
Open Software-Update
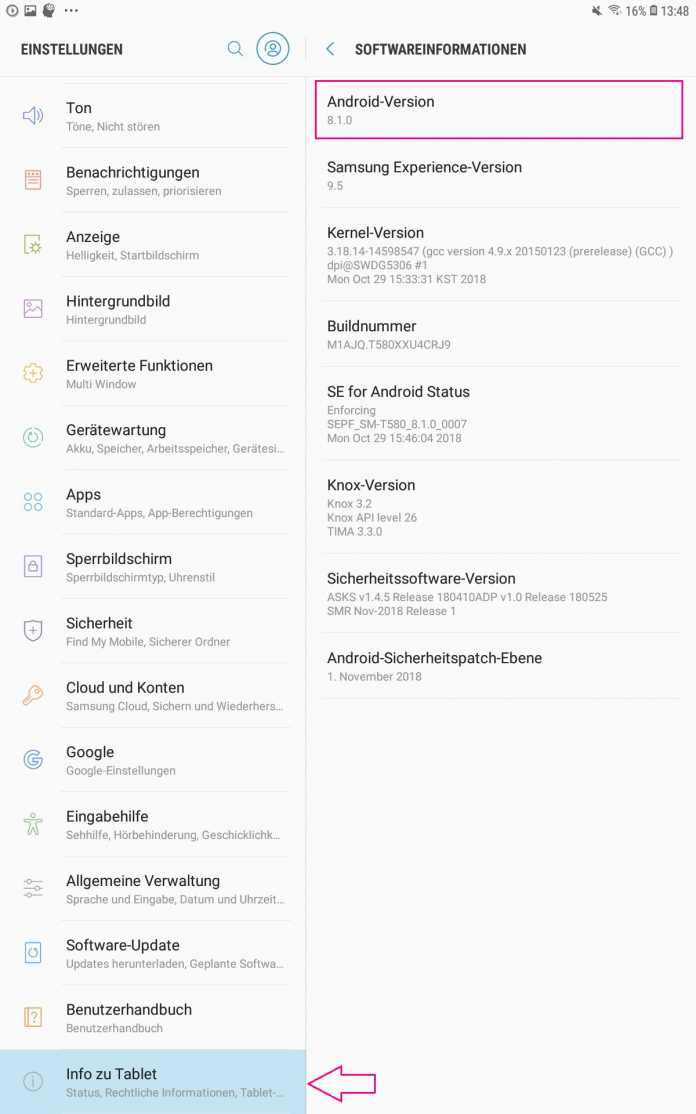[x=152, y=953]
